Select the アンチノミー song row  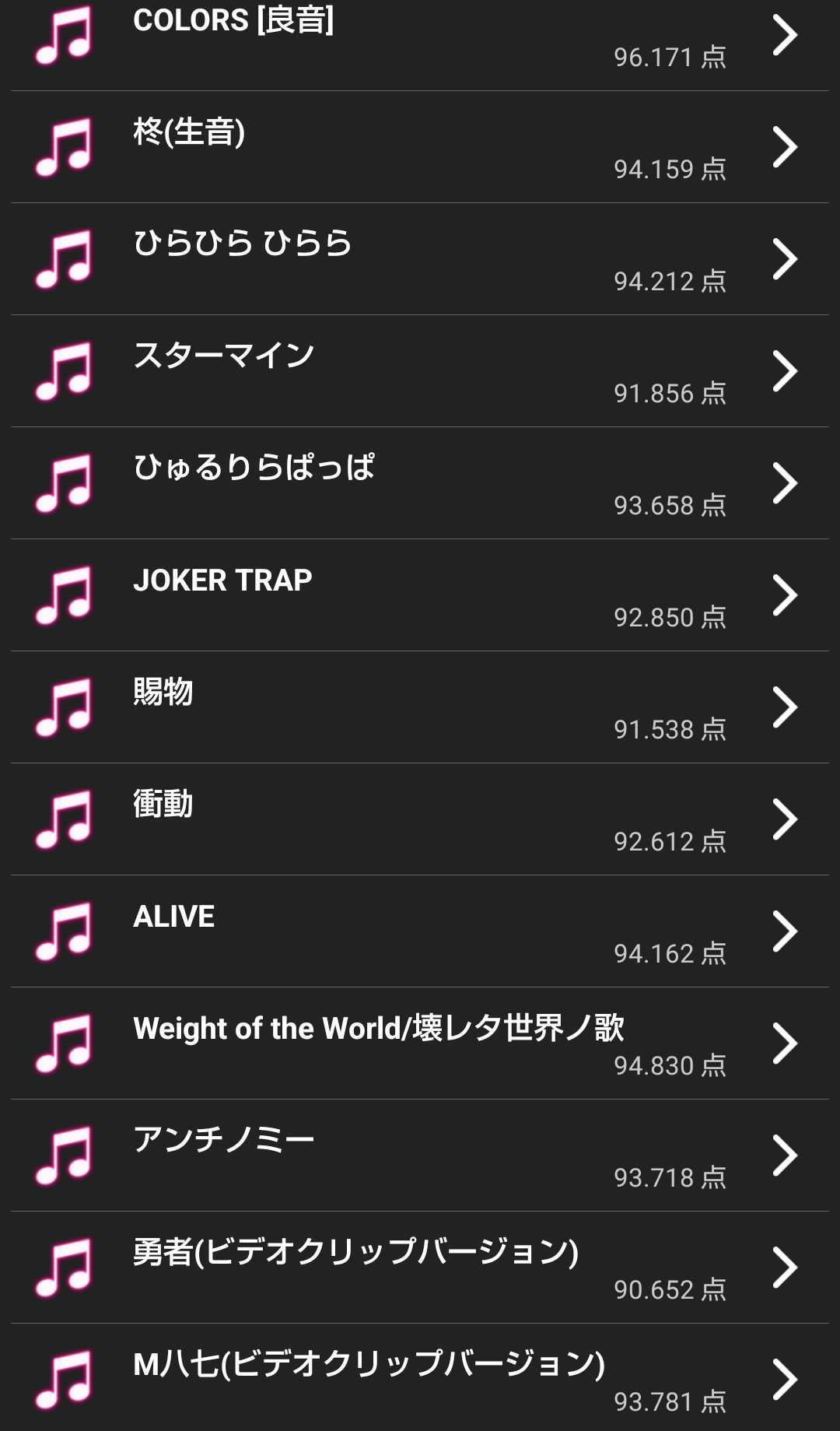click(x=420, y=1156)
